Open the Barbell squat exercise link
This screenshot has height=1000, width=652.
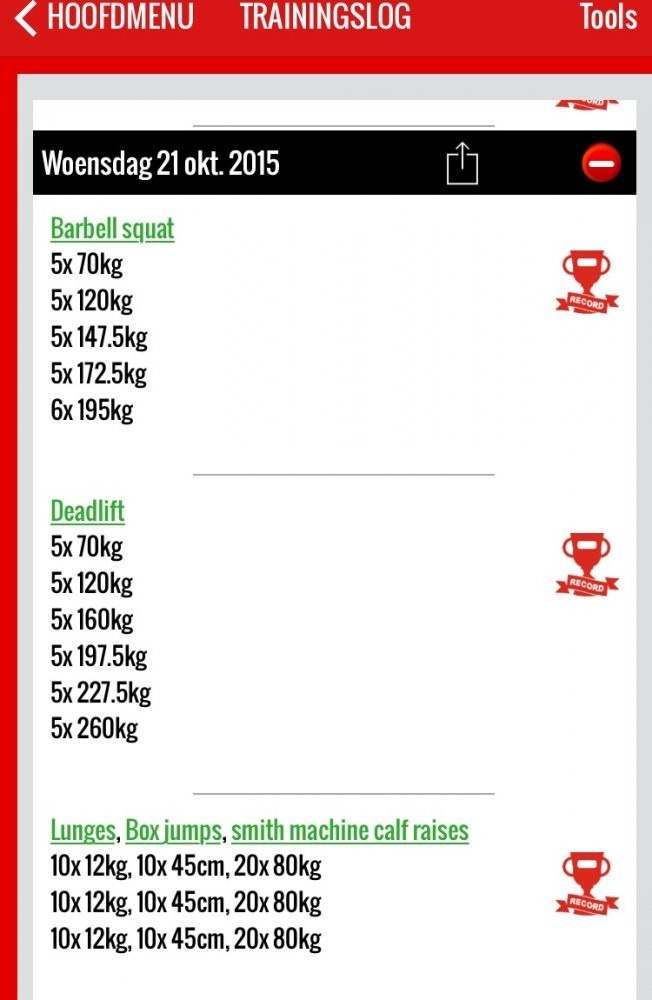pyautogui.click(x=112, y=229)
